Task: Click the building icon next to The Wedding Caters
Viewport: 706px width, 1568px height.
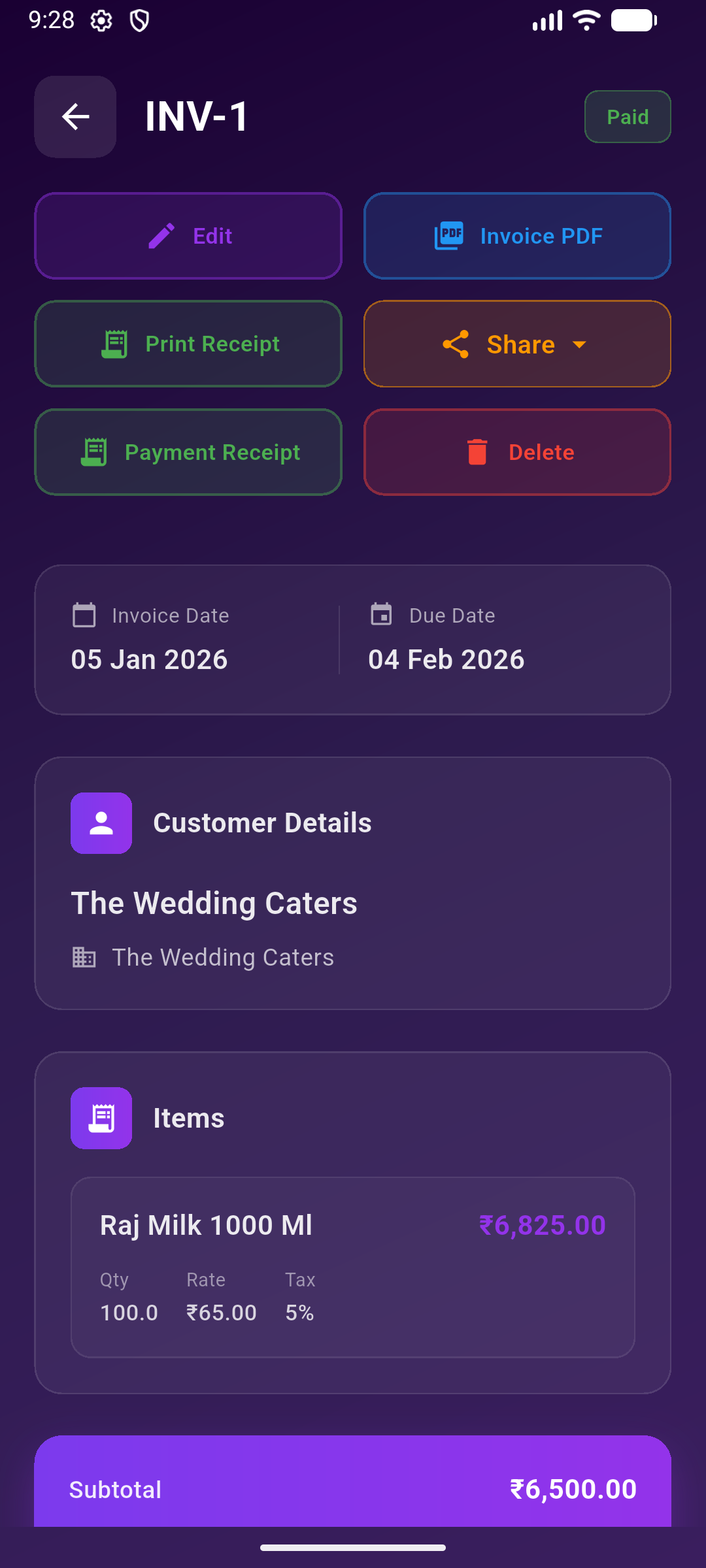Action: 84,957
